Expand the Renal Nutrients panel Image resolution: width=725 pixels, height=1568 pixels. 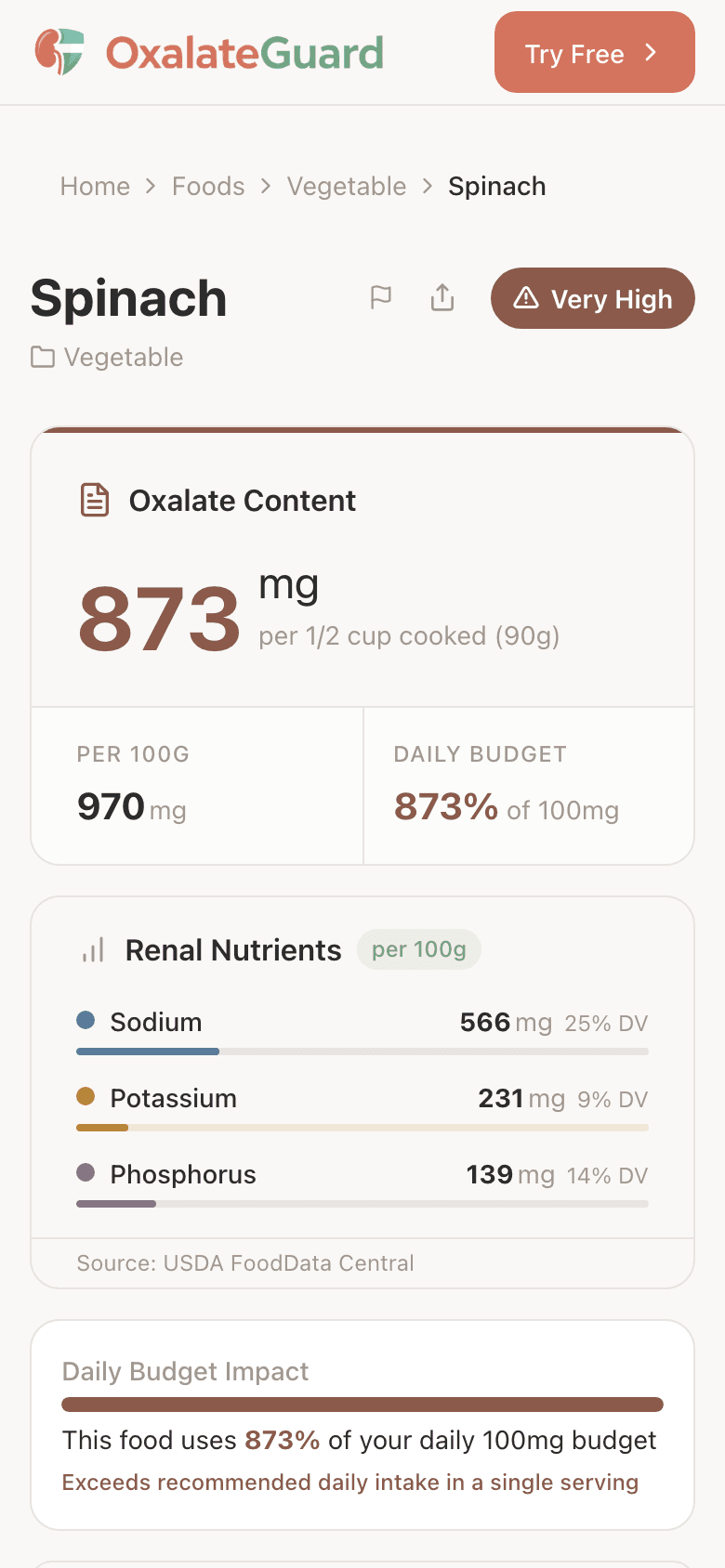[233, 949]
